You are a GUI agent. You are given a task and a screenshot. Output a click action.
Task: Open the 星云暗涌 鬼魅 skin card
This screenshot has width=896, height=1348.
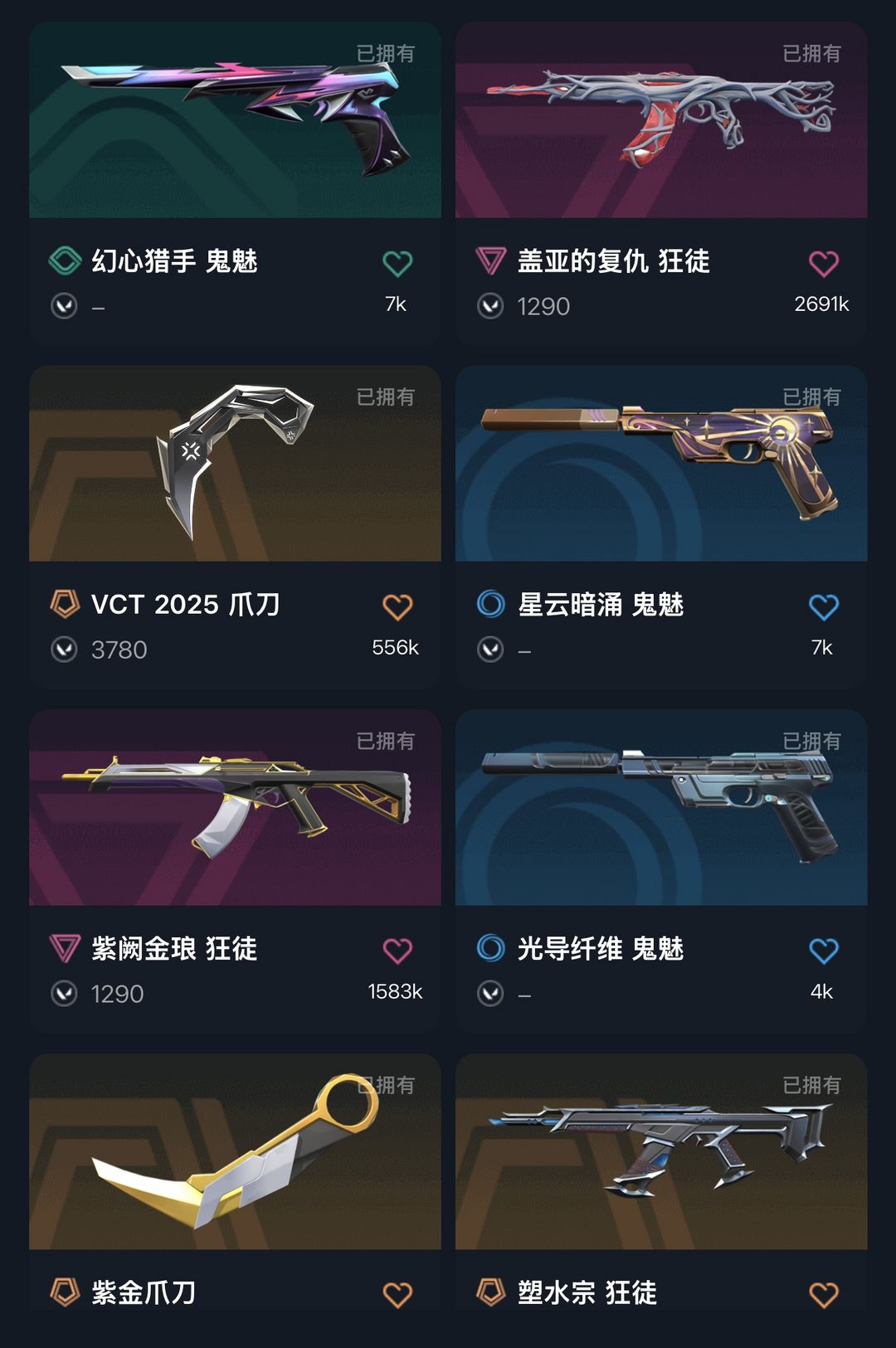click(661, 527)
